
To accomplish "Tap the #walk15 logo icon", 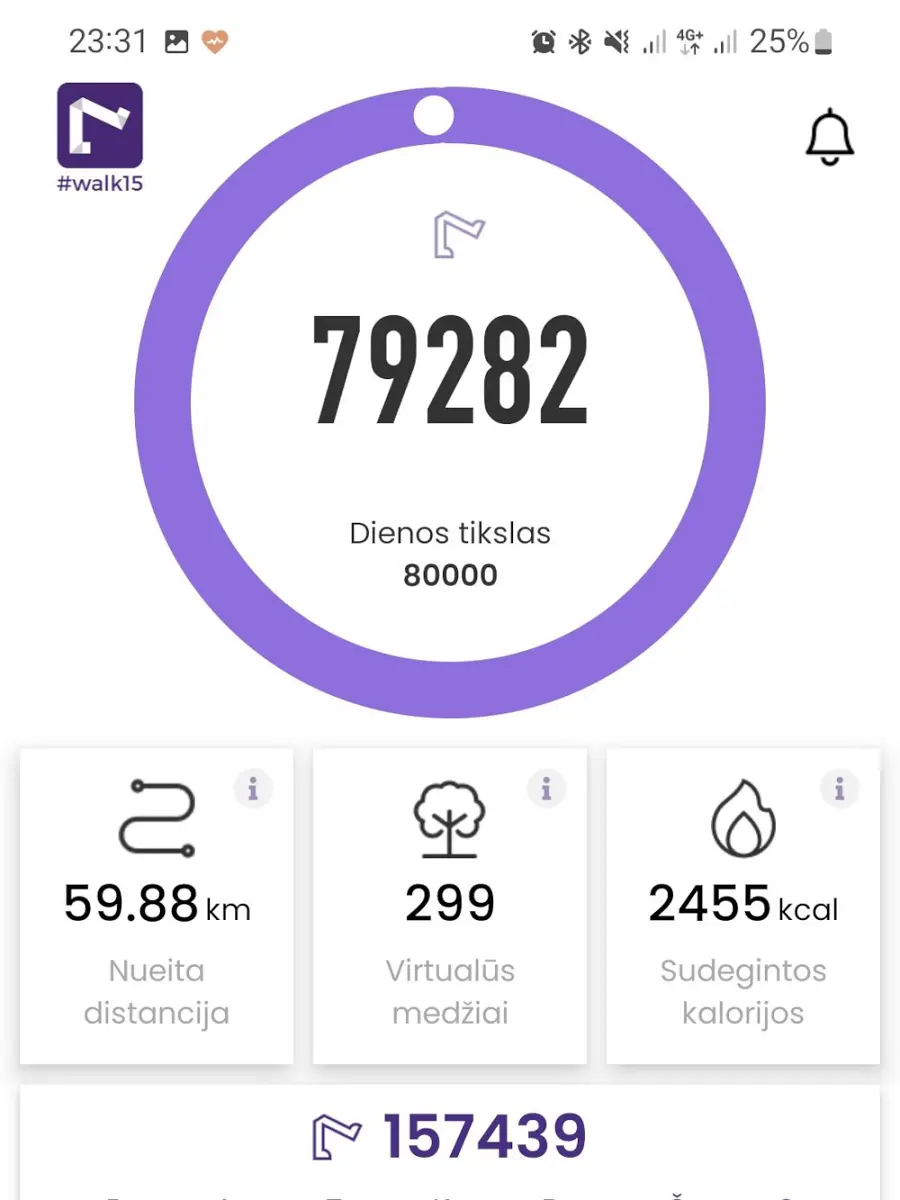I will (x=100, y=126).
